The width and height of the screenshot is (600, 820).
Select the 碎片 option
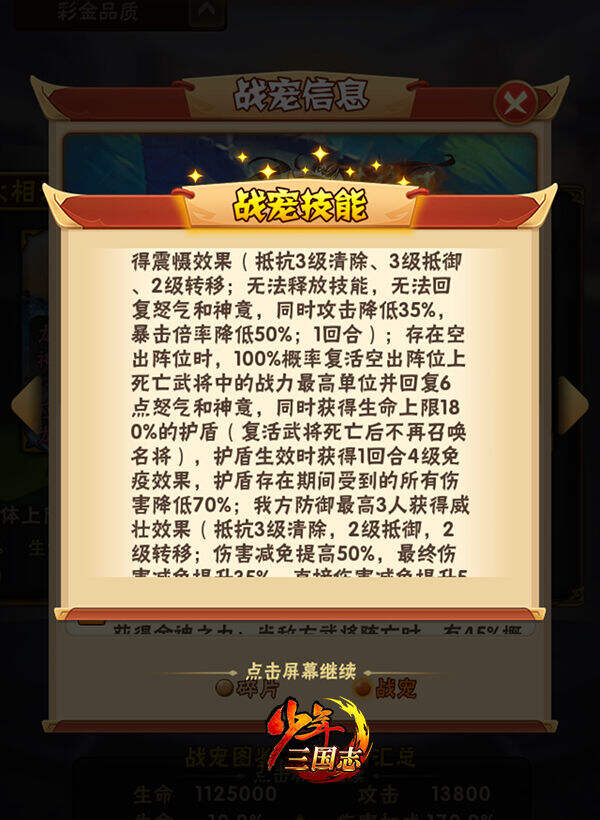248,689
